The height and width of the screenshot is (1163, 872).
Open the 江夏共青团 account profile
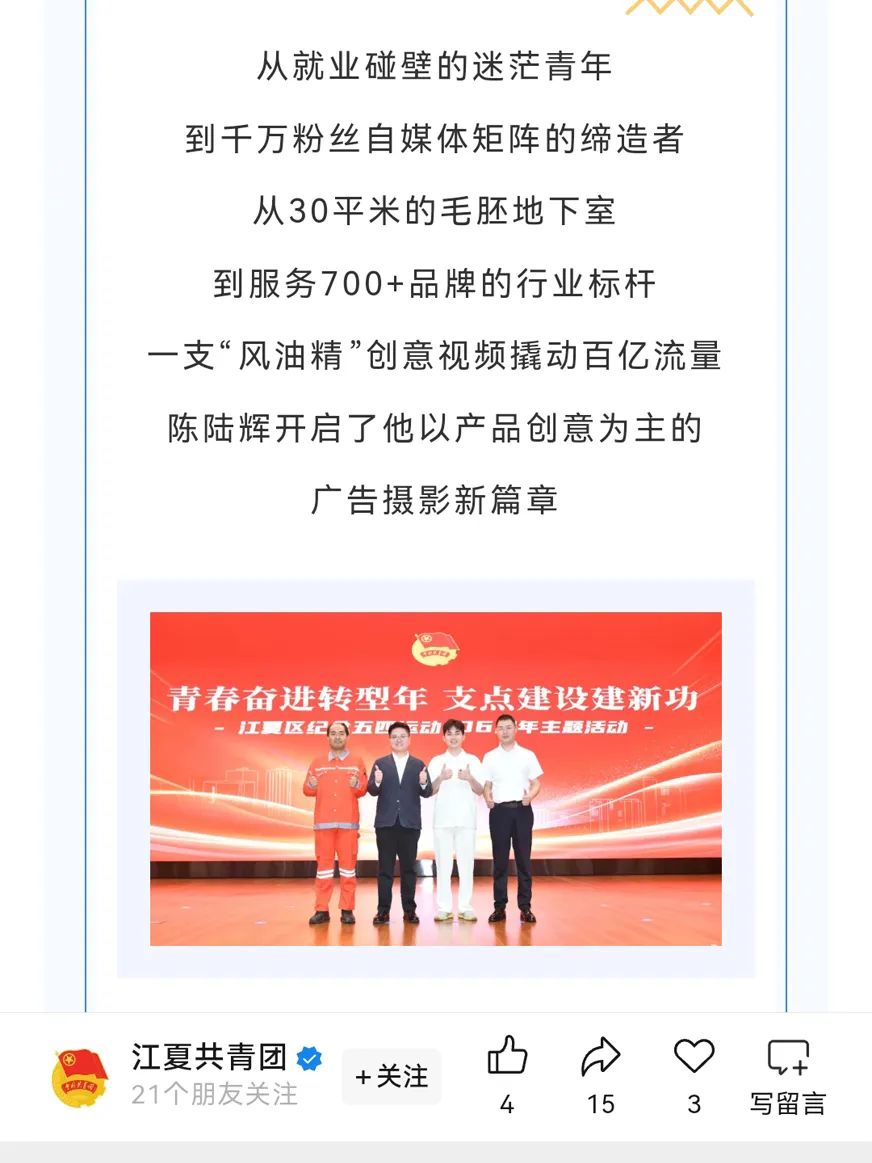click(x=209, y=1057)
